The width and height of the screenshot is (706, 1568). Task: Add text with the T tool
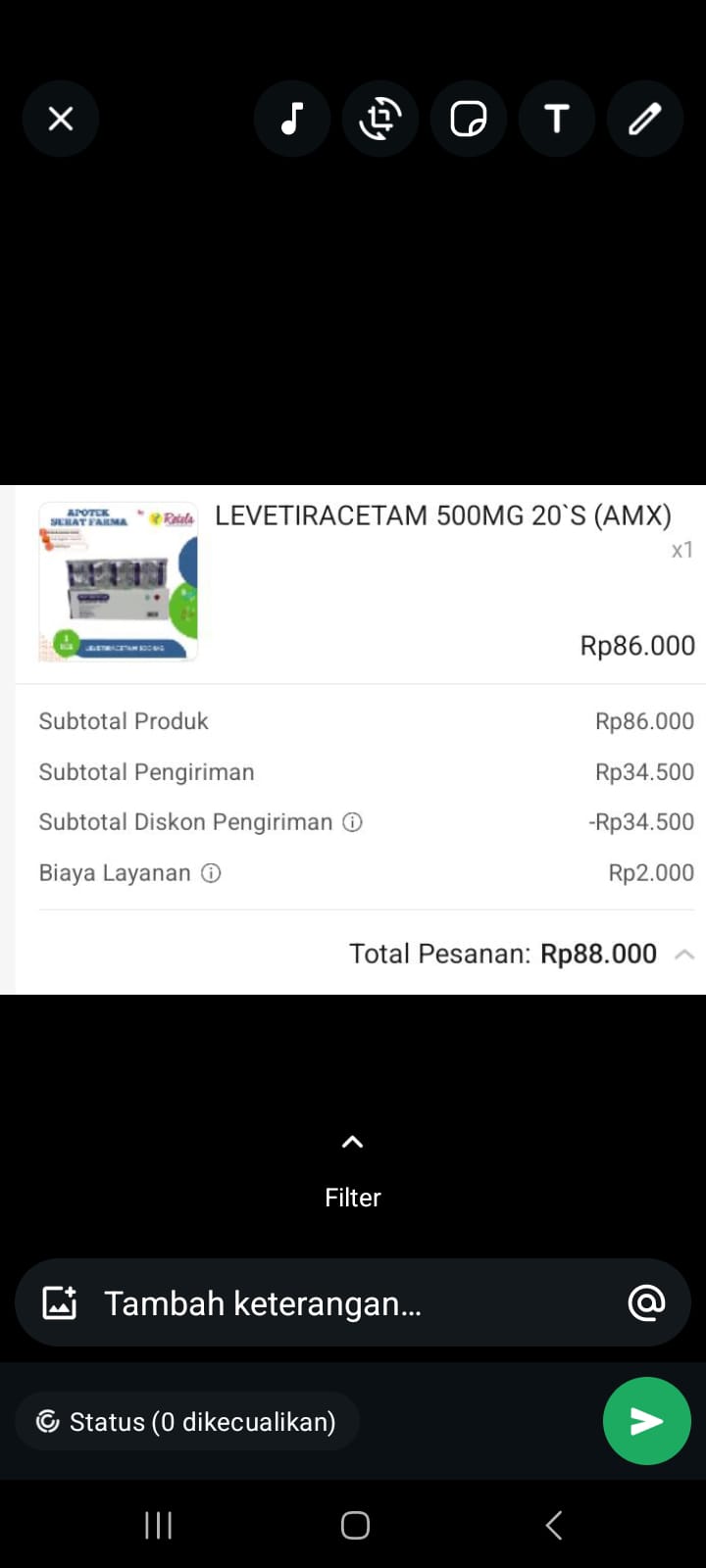point(557,119)
